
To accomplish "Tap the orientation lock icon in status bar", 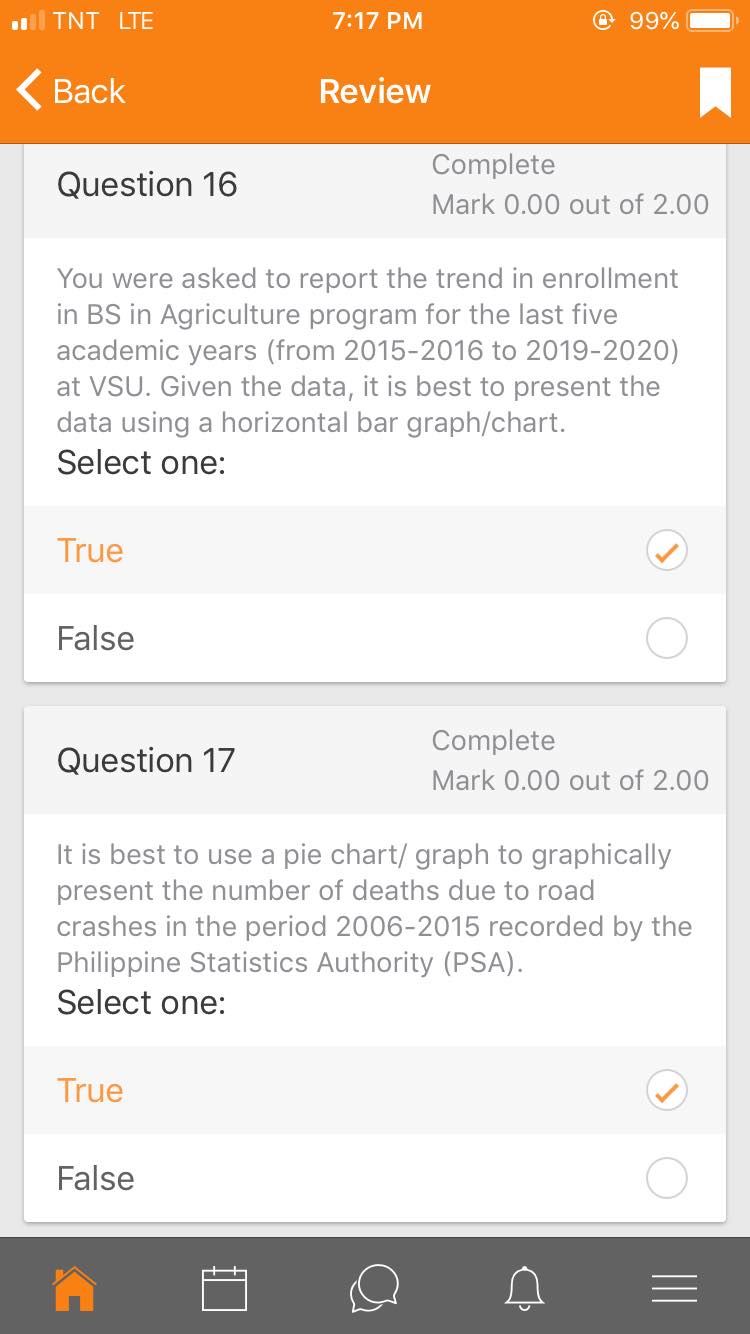I will tap(603, 20).
